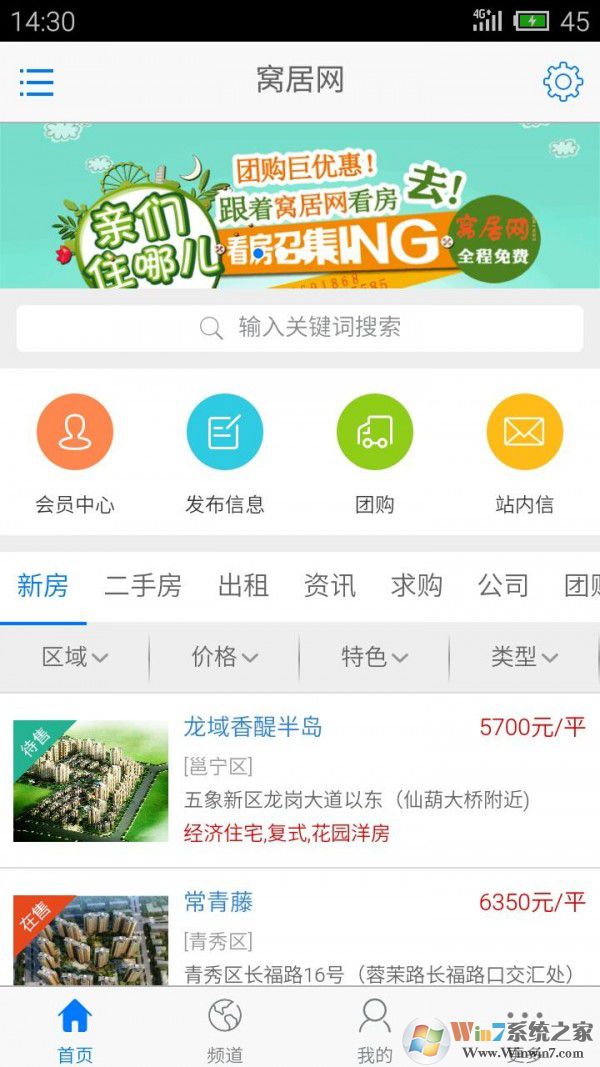Switch to the 求购 tab
The image size is (600, 1067).
coord(417,586)
